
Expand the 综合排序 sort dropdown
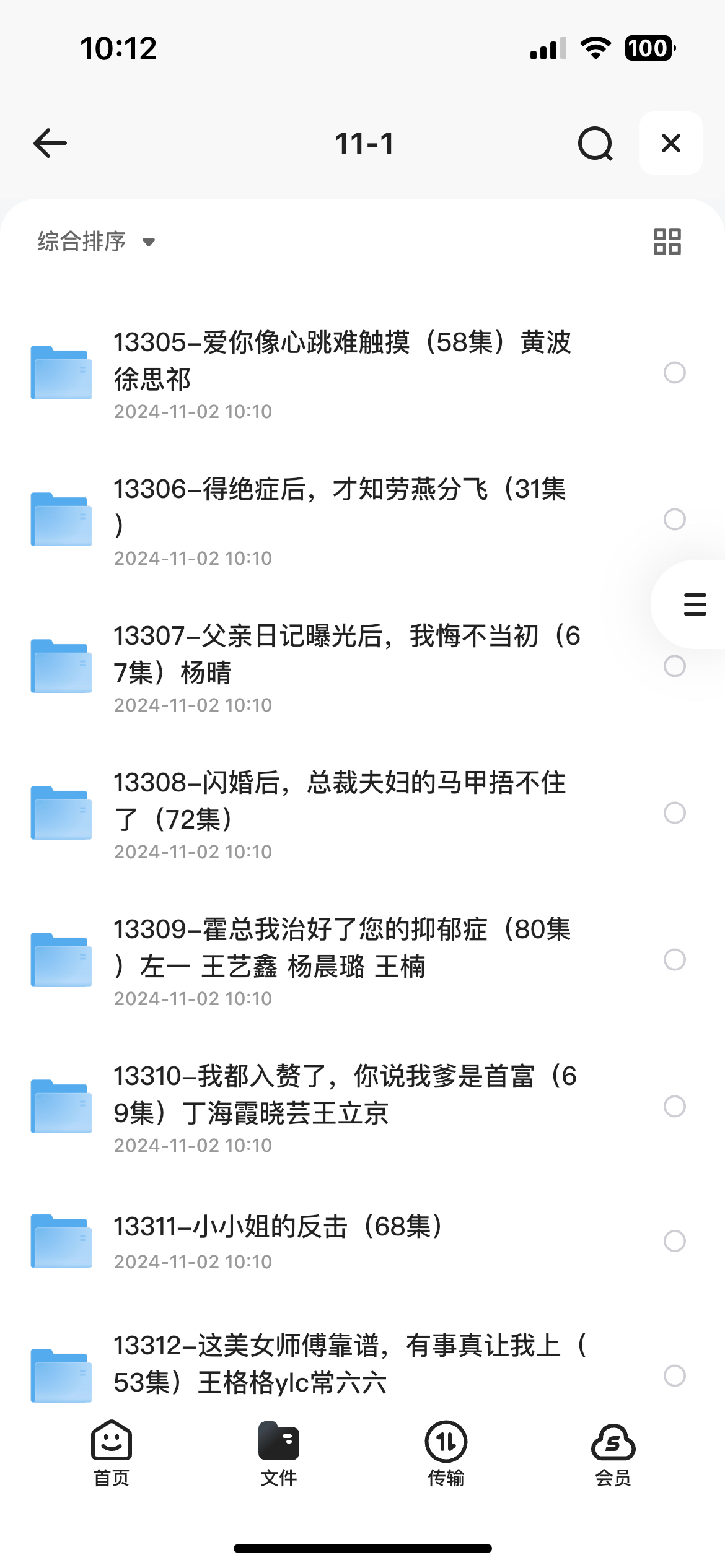click(x=97, y=242)
